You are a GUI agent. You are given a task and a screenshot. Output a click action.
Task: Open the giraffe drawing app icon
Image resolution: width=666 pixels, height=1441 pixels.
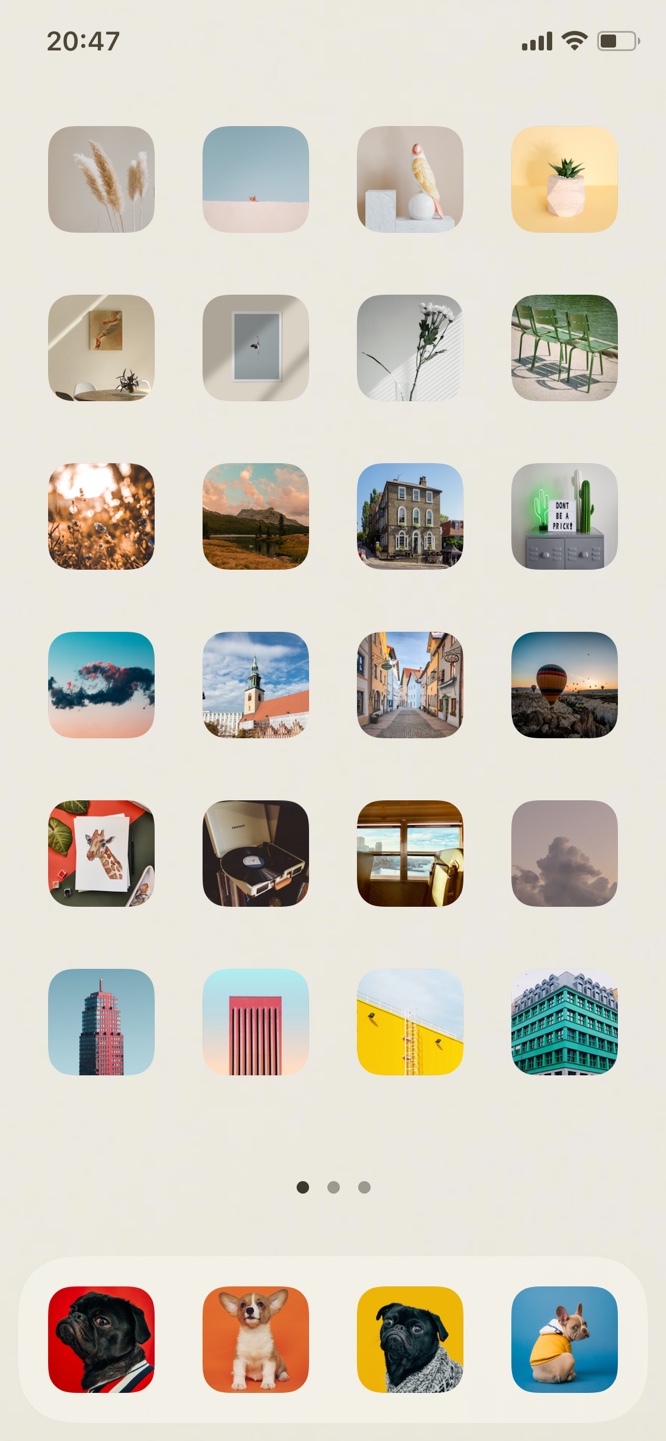pyautogui.click(x=101, y=853)
